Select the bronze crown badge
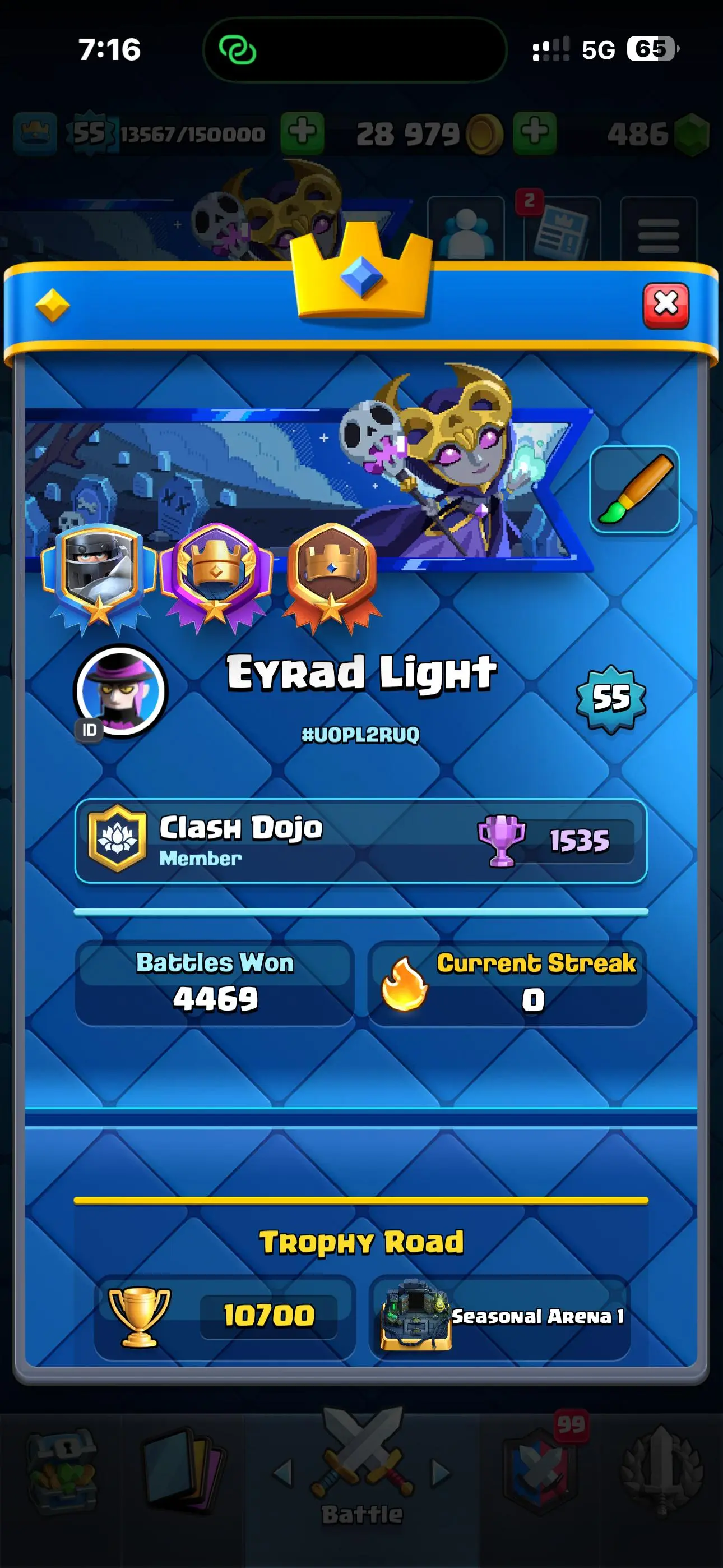Screen dimensions: 723x1568 332,575
